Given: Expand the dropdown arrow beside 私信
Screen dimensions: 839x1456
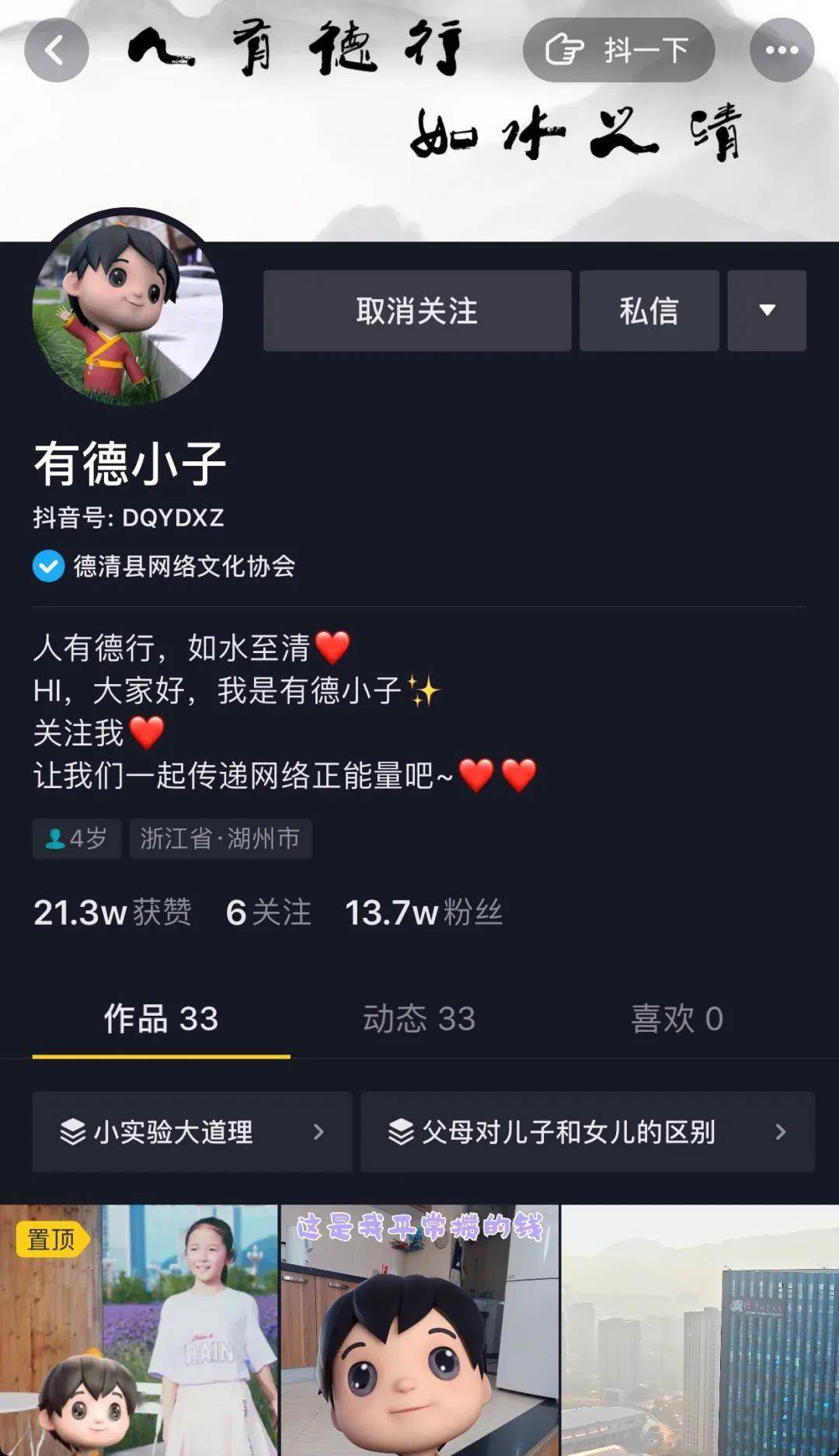Looking at the screenshot, I should (767, 311).
